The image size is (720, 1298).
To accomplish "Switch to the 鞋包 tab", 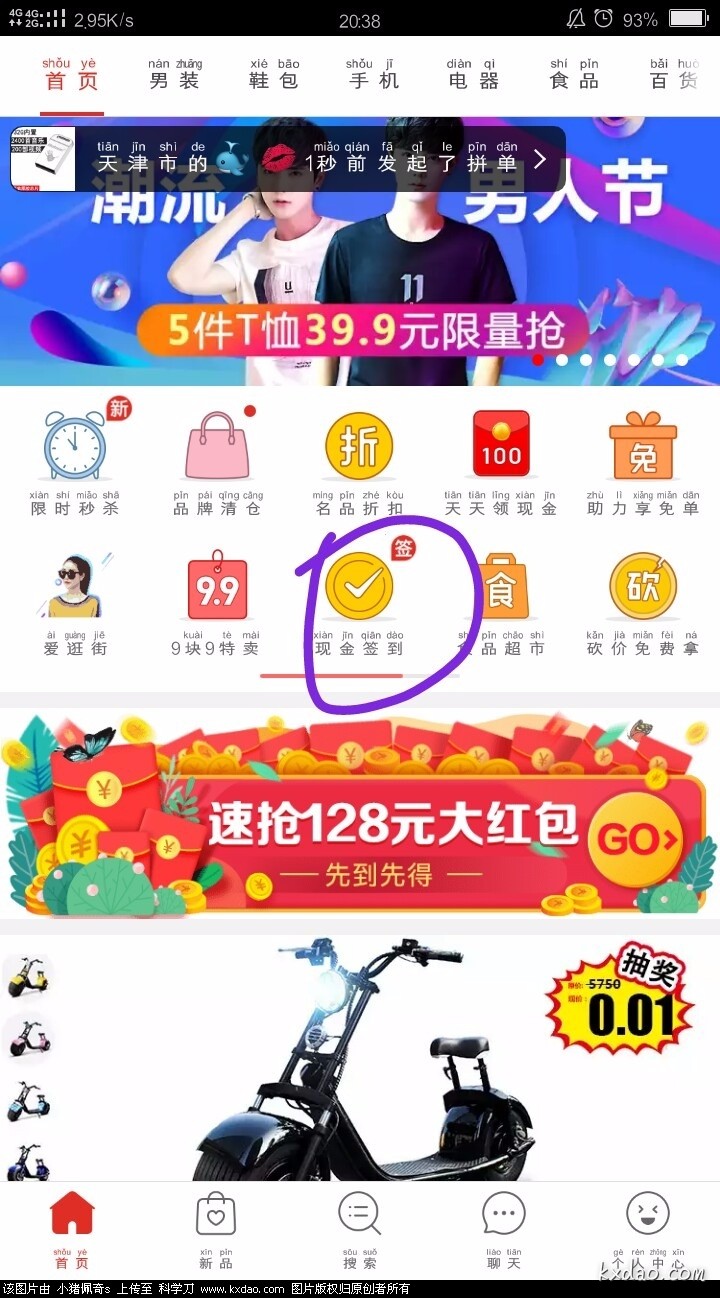I will (274, 75).
